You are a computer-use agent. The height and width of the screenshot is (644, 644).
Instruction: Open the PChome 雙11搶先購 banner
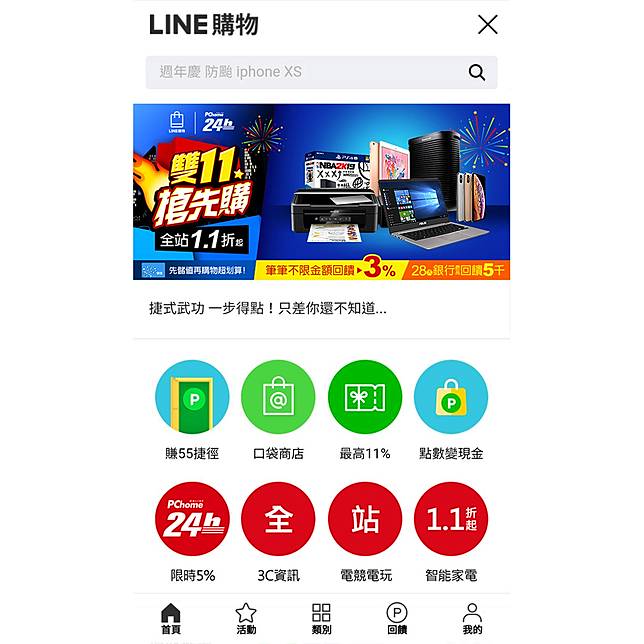[x=321, y=192]
